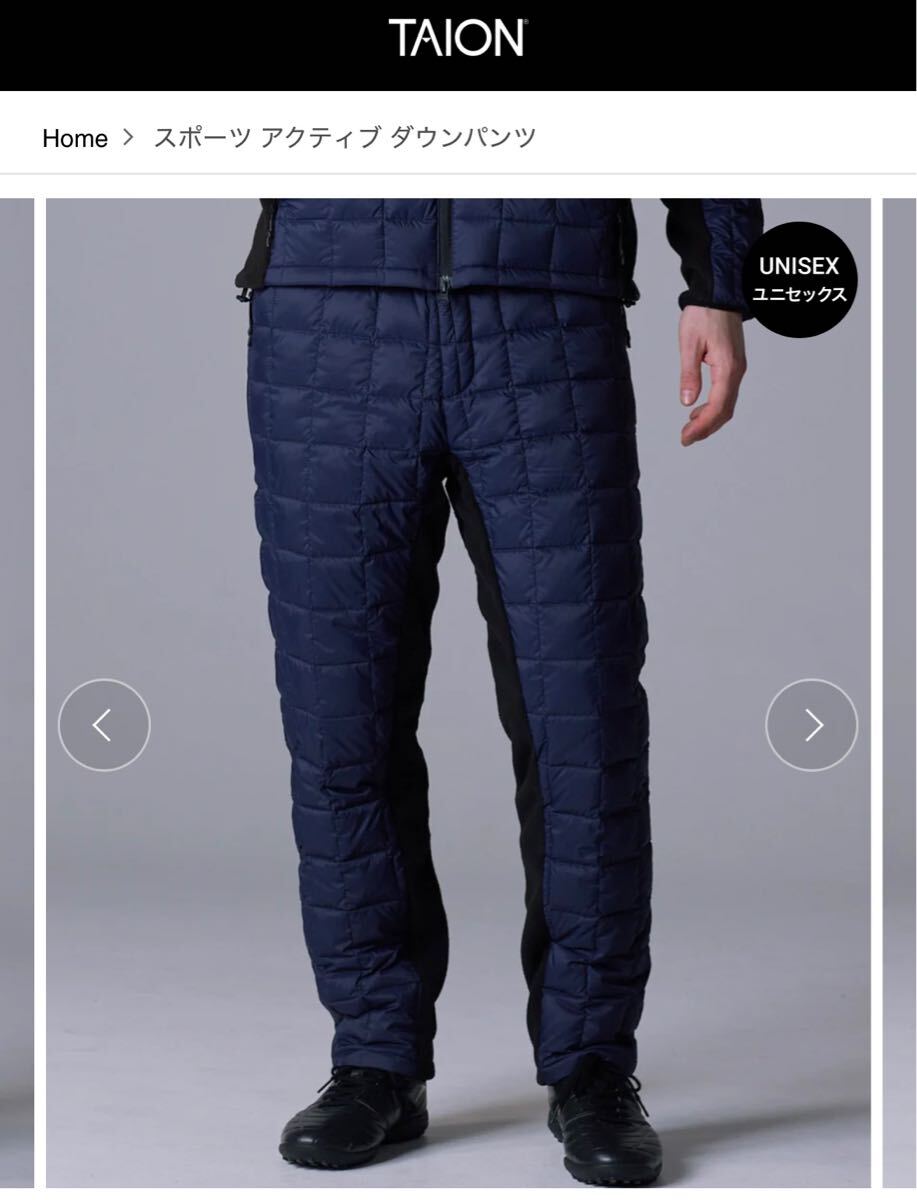
Task: Go to the Home breadcrumb link
Action: pyautogui.click(x=74, y=138)
